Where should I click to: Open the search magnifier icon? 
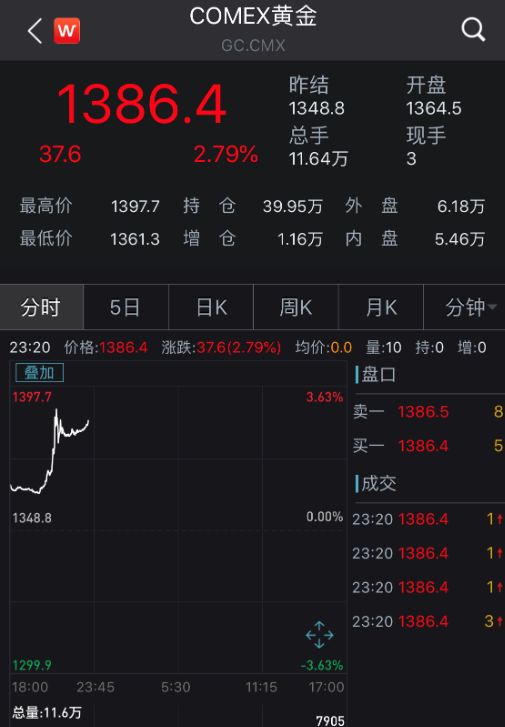pos(473,30)
